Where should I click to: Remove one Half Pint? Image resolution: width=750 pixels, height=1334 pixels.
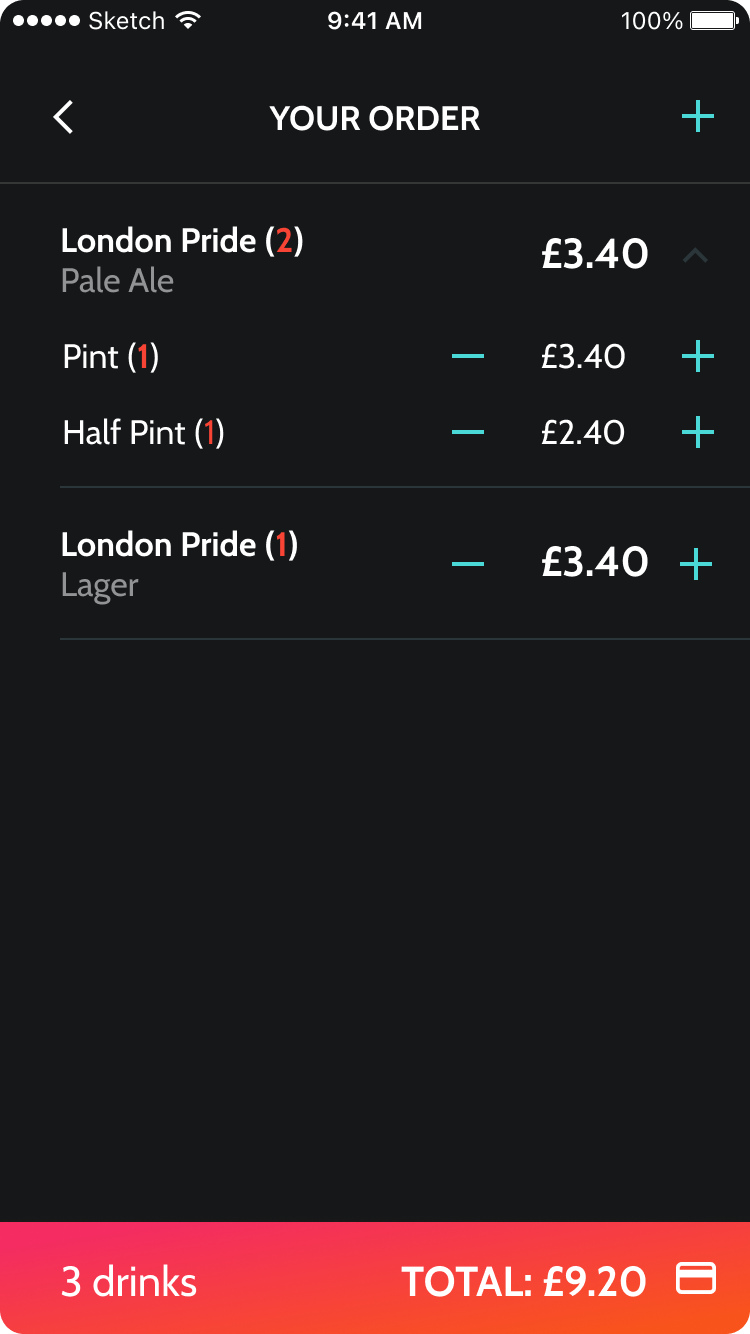468,432
